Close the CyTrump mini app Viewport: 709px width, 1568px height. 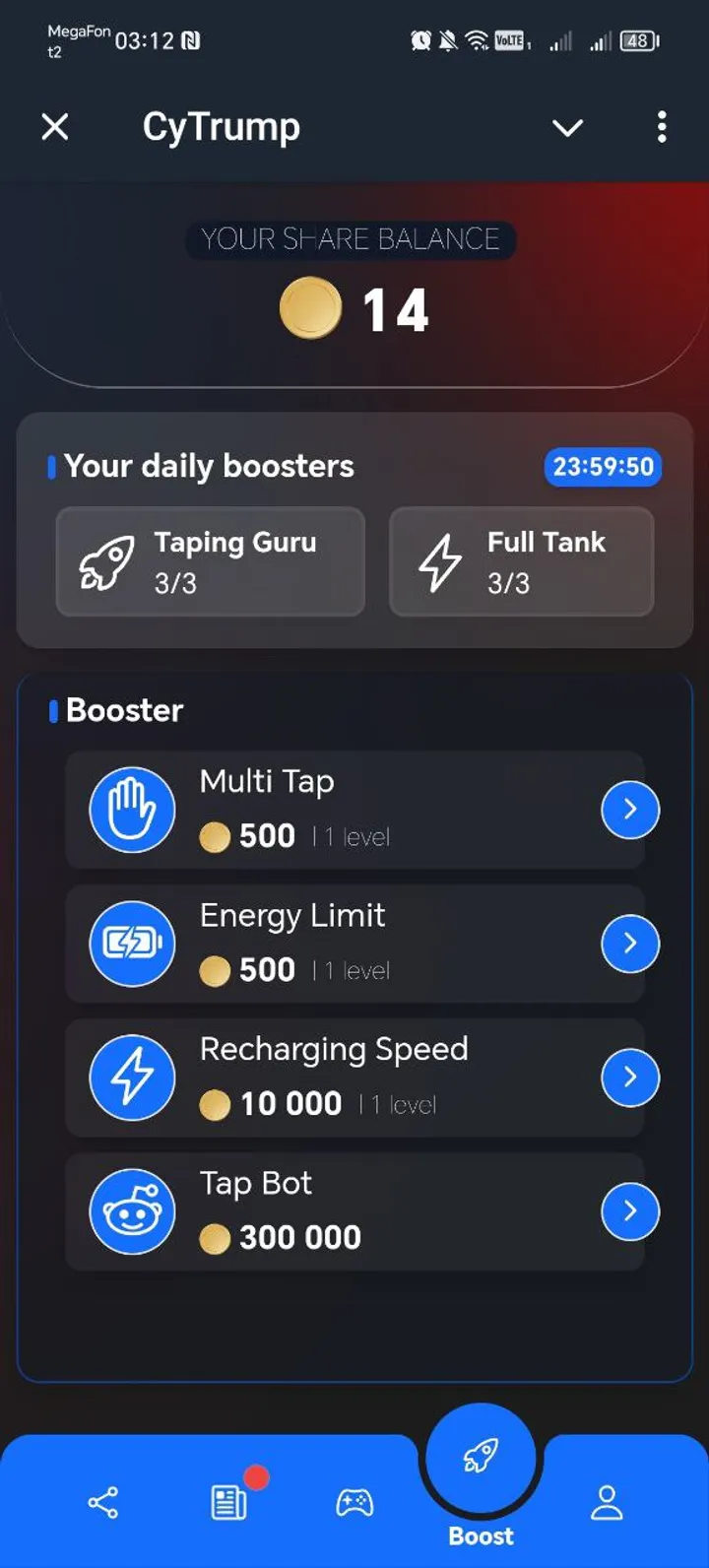pyautogui.click(x=55, y=127)
